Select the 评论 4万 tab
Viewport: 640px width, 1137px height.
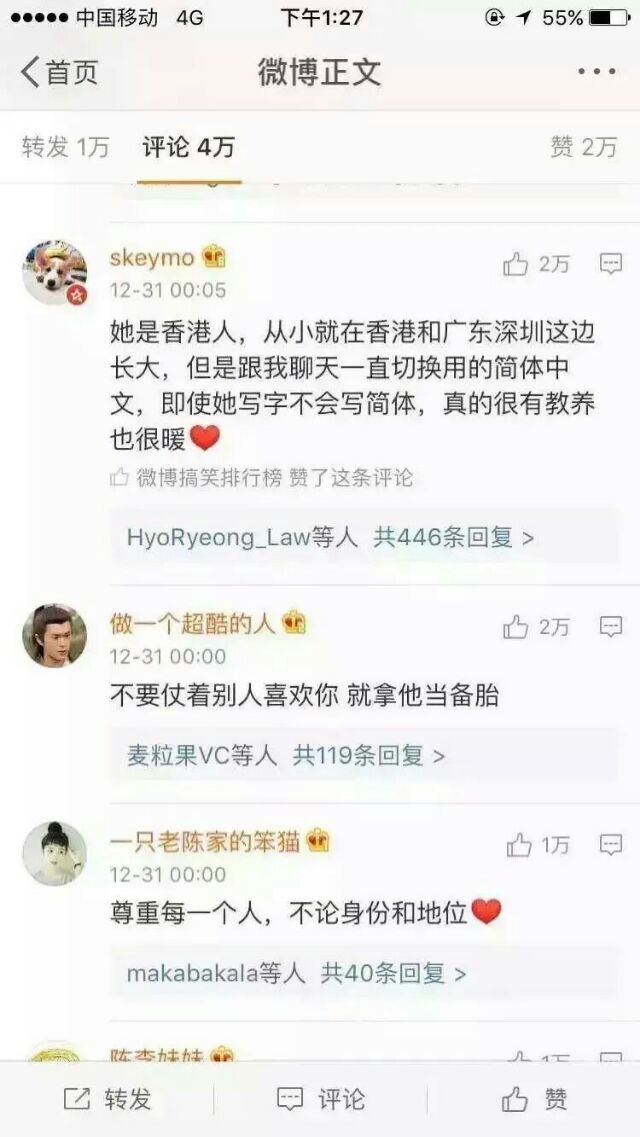point(188,147)
